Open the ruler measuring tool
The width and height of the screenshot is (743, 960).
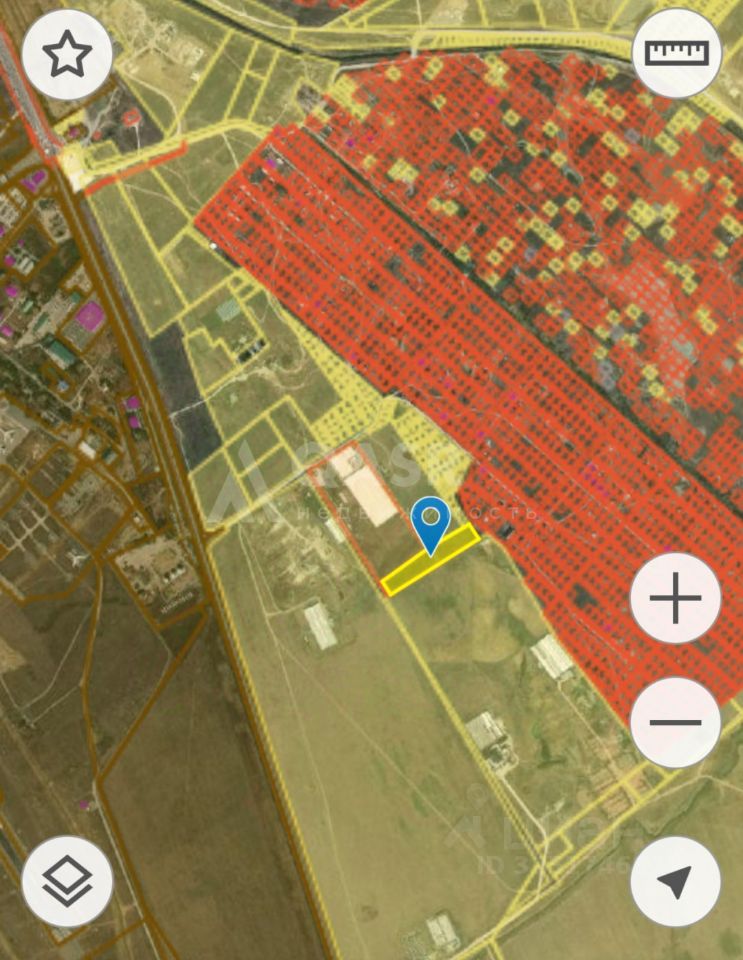(676, 53)
